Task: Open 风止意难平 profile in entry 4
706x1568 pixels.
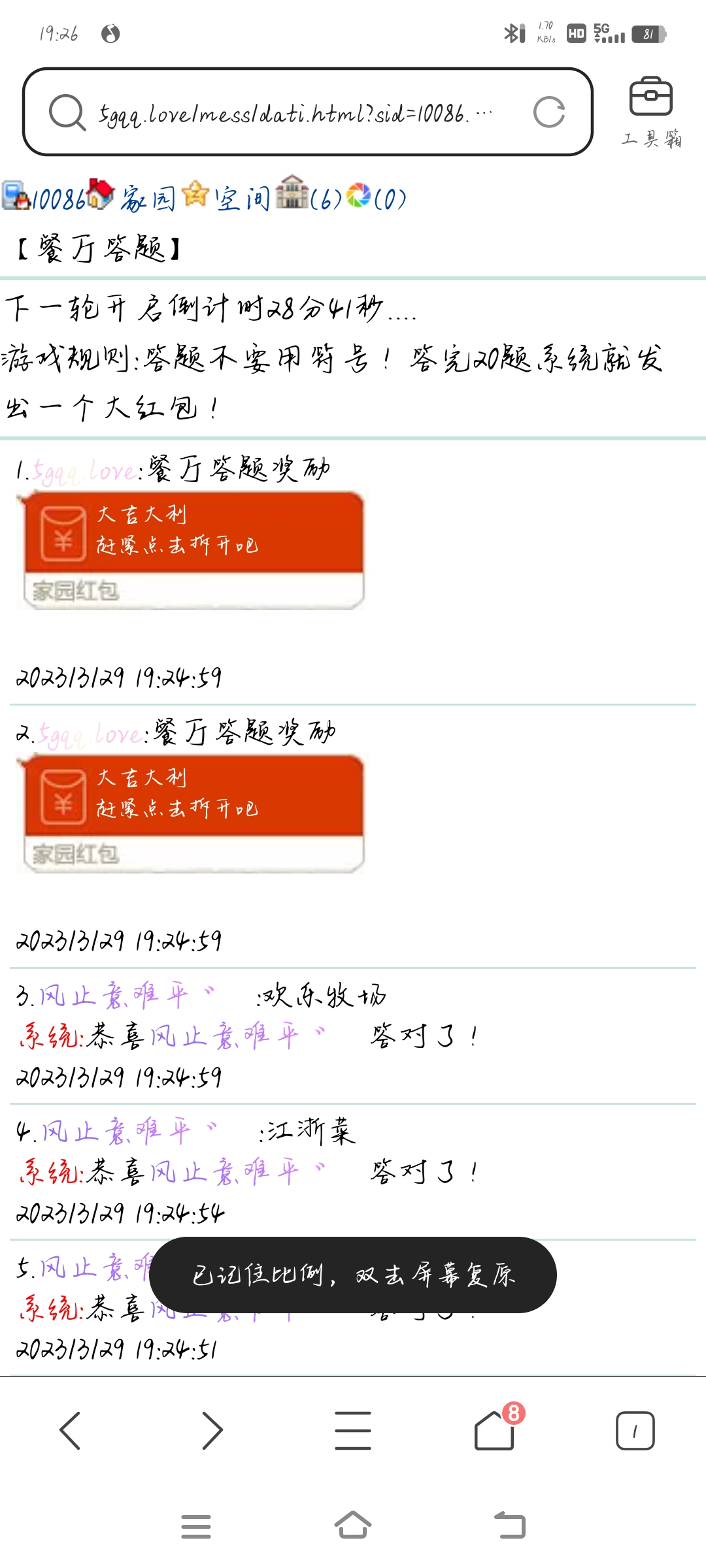Action: [x=116, y=1131]
